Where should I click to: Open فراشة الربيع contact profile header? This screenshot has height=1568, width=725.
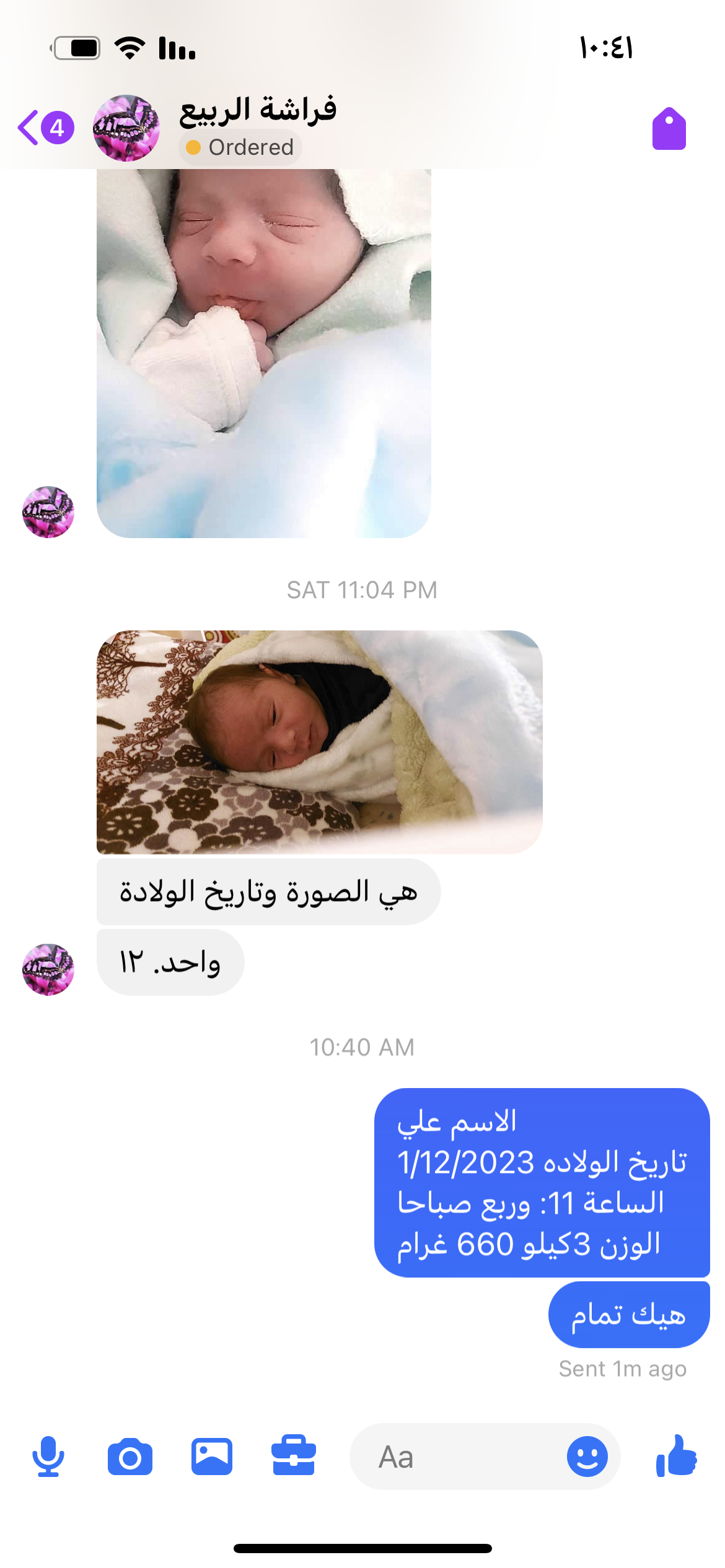[x=257, y=110]
